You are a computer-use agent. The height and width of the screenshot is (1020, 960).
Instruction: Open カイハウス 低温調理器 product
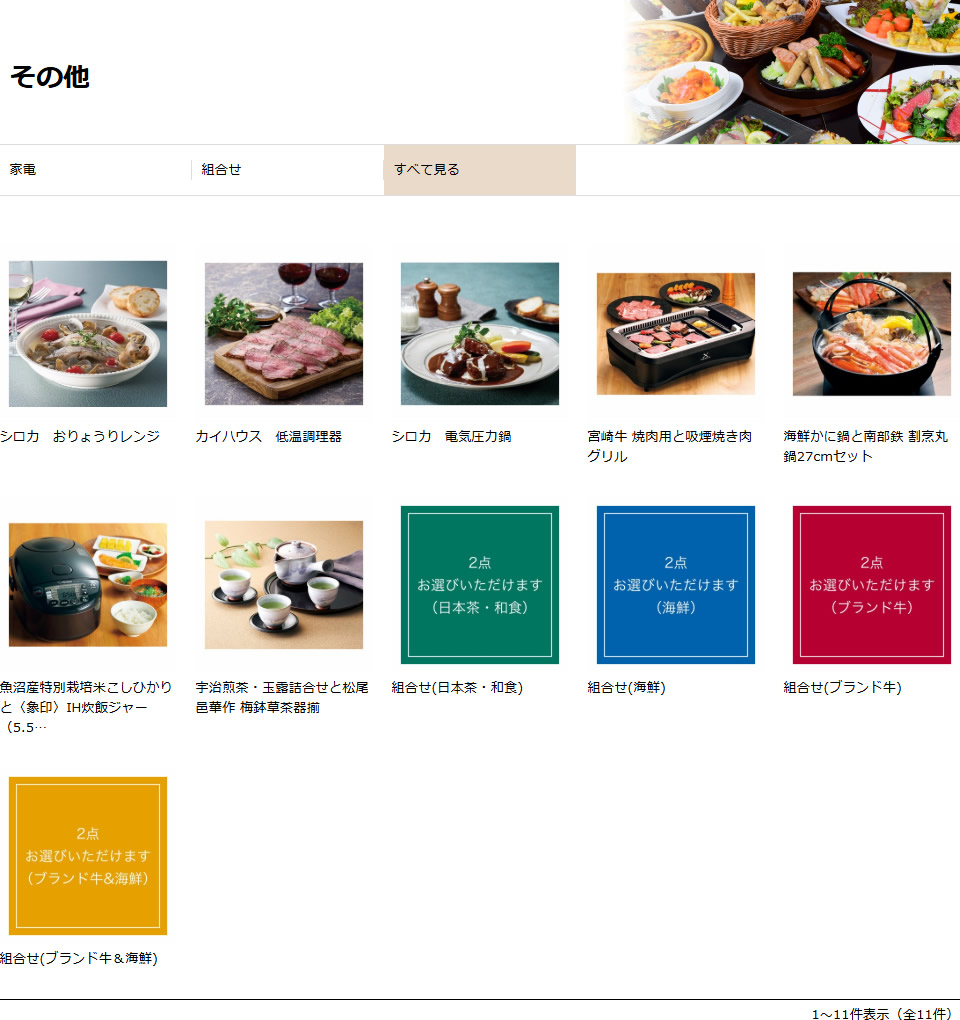(x=284, y=334)
